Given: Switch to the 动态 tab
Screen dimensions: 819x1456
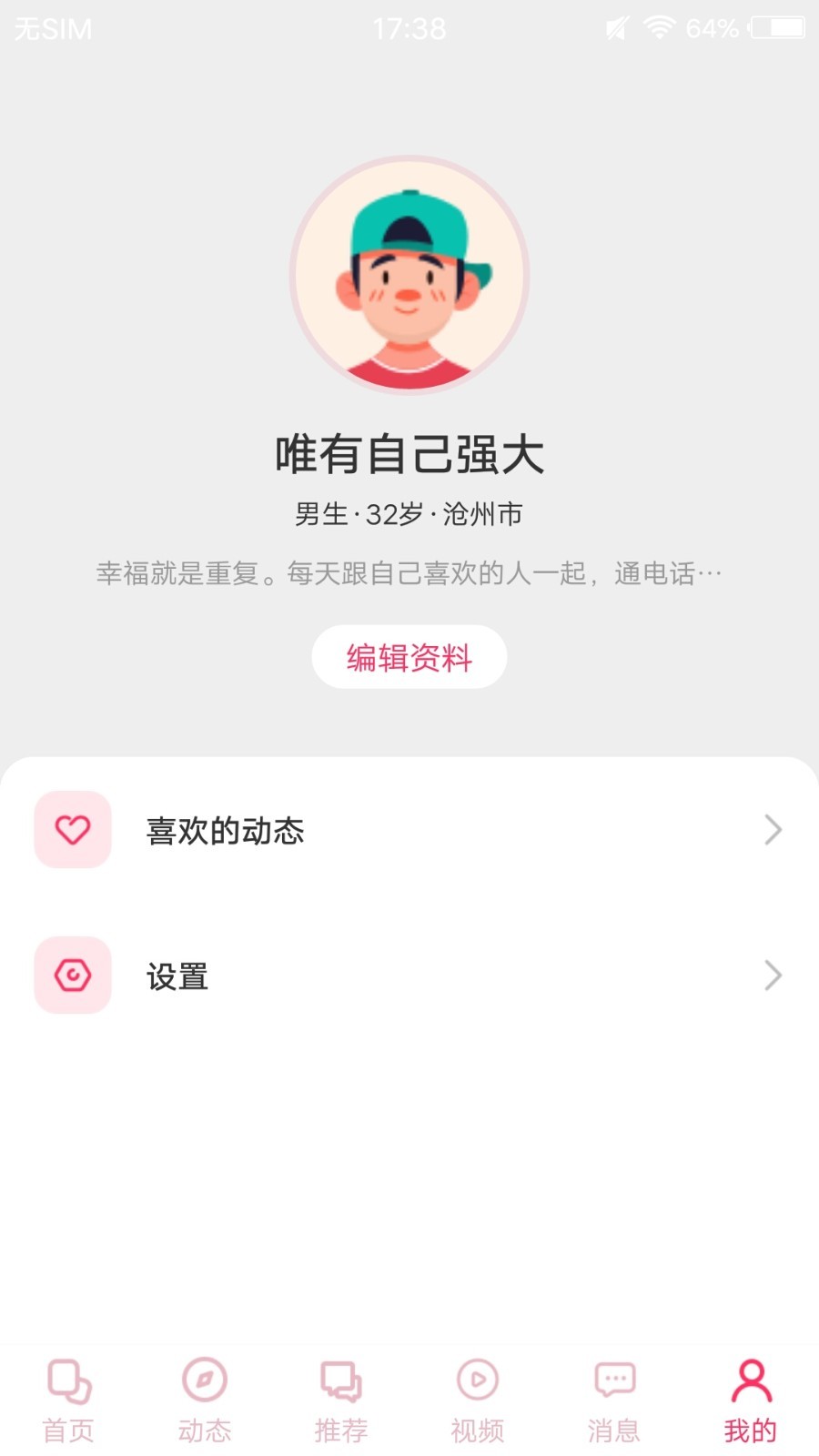Looking at the screenshot, I should click(205, 1401).
